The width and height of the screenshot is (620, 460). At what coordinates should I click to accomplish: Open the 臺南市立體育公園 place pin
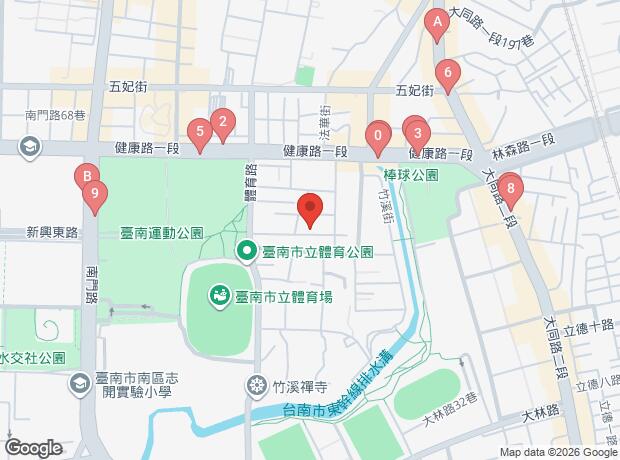[247, 252]
